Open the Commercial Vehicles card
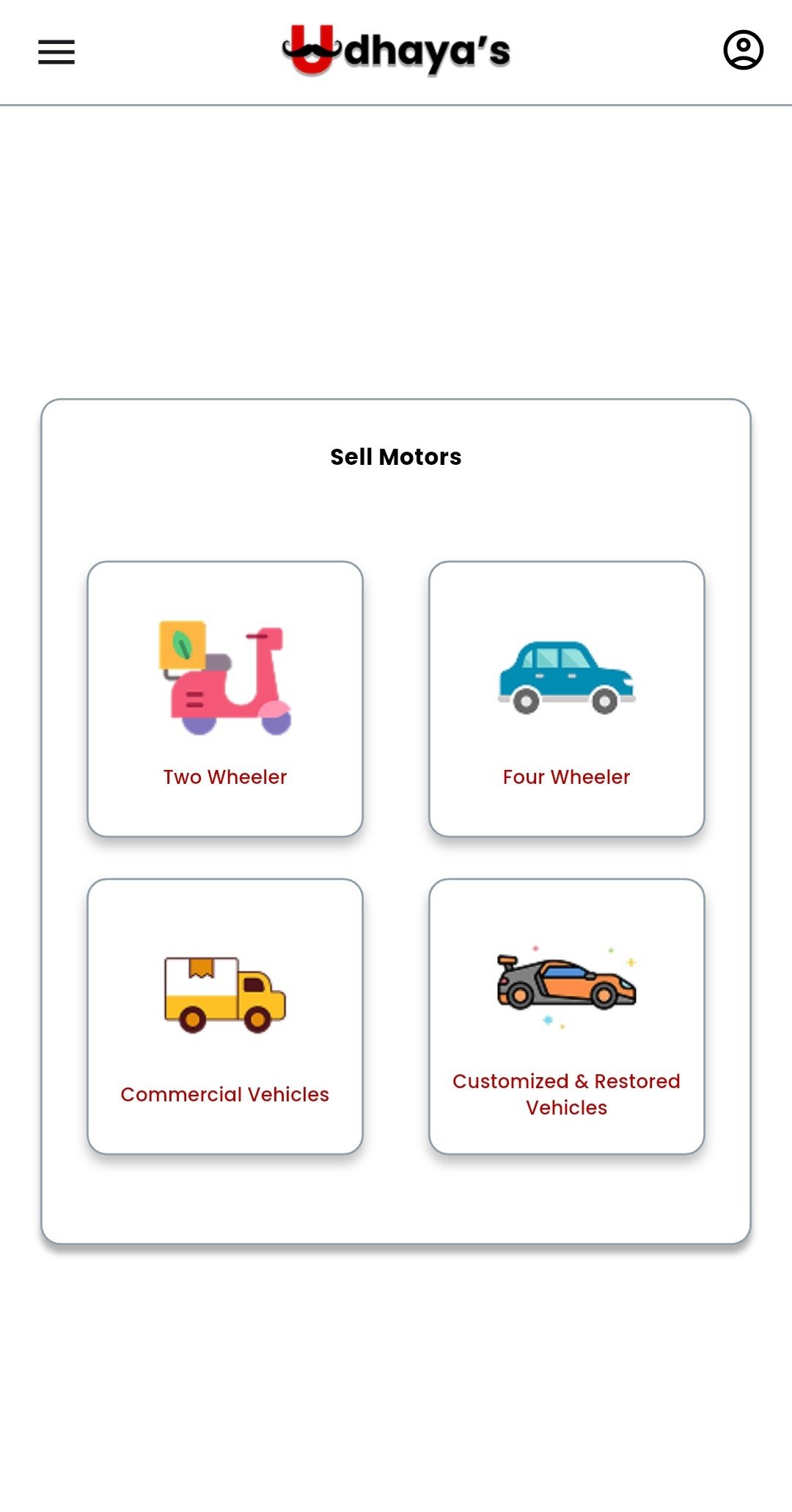This screenshot has width=792, height=1512. (225, 1016)
